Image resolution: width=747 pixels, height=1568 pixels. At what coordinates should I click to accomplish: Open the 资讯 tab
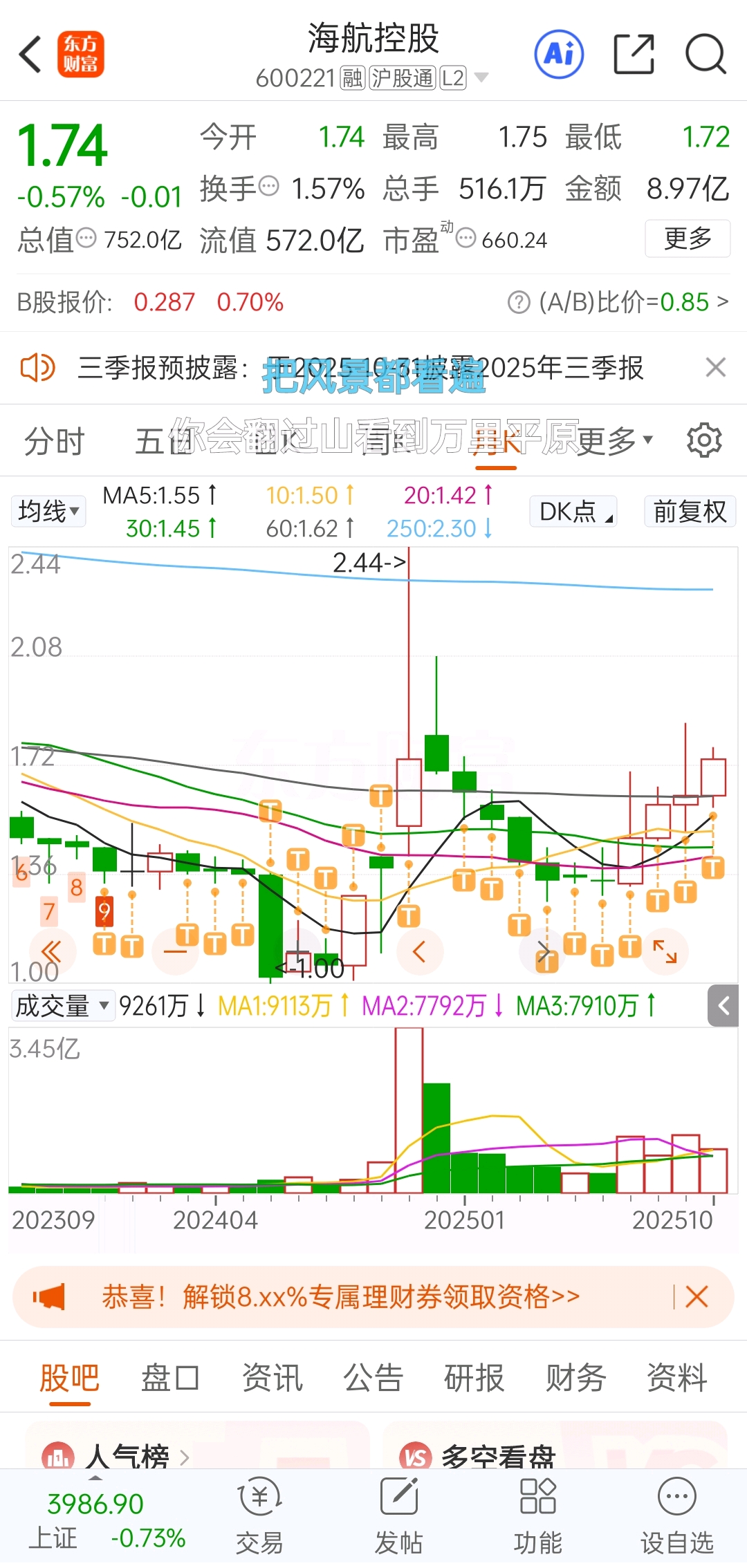(x=272, y=1378)
